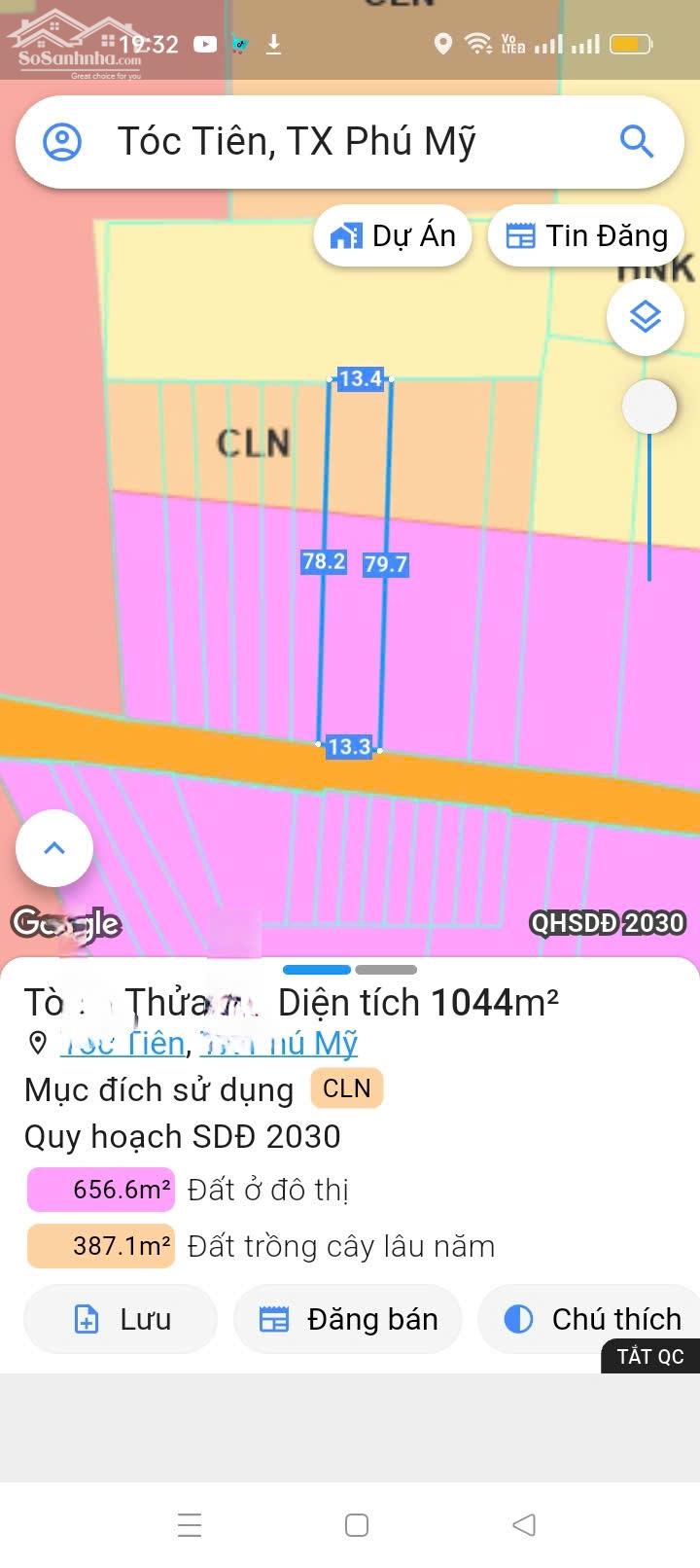Tap the location pin beside Tóc Tiên
The height and width of the screenshot is (1568, 700).
point(35,1043)
